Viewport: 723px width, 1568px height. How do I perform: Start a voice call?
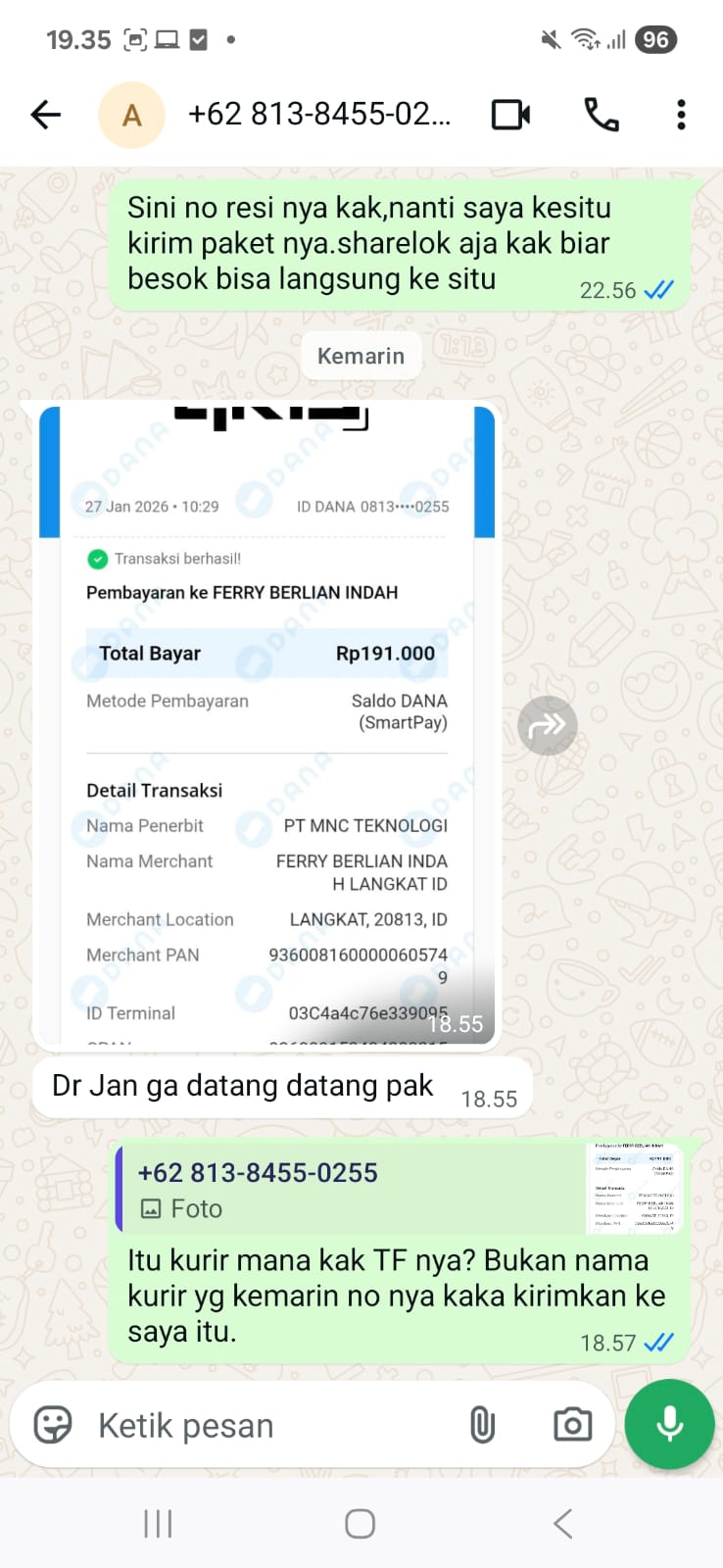point(601,115)
